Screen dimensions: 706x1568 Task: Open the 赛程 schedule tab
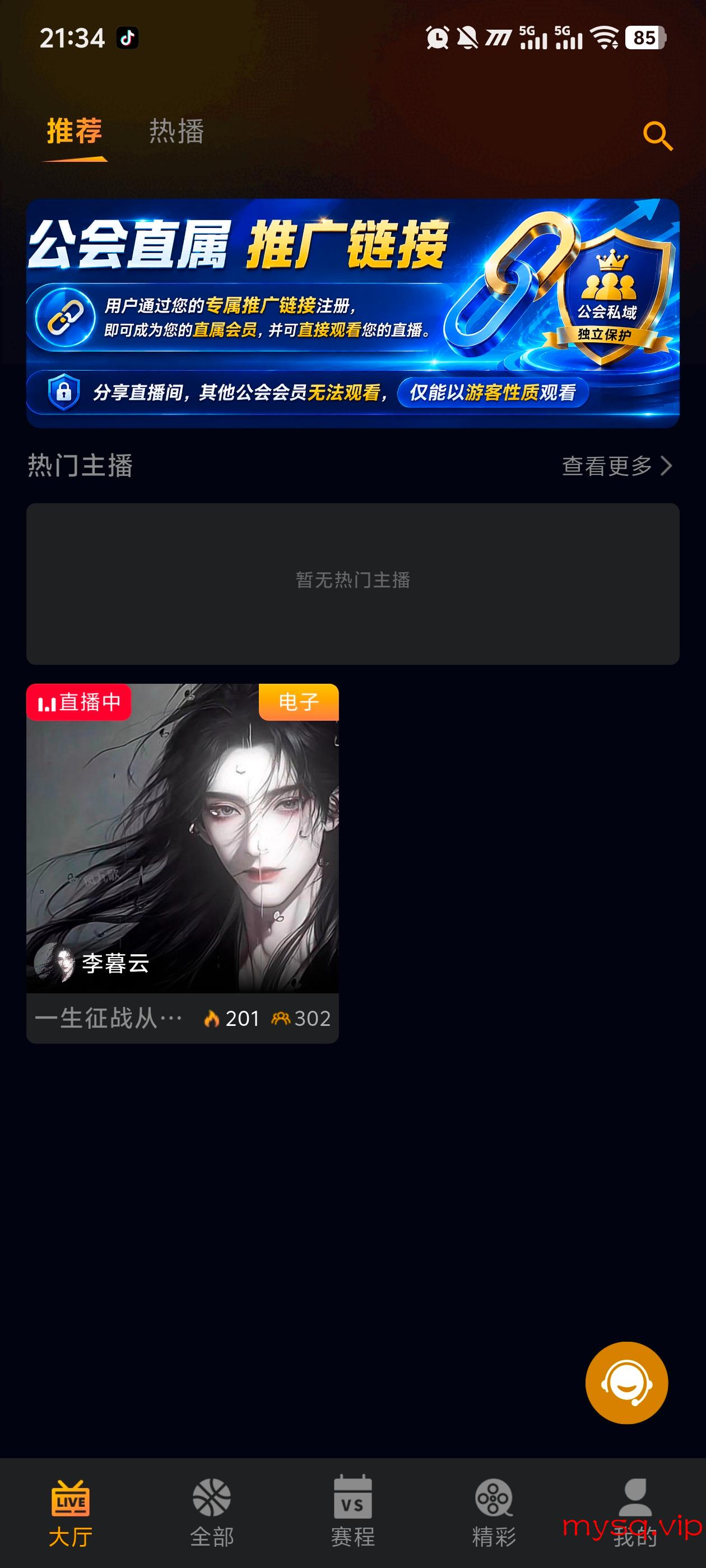pos(352,1513)
